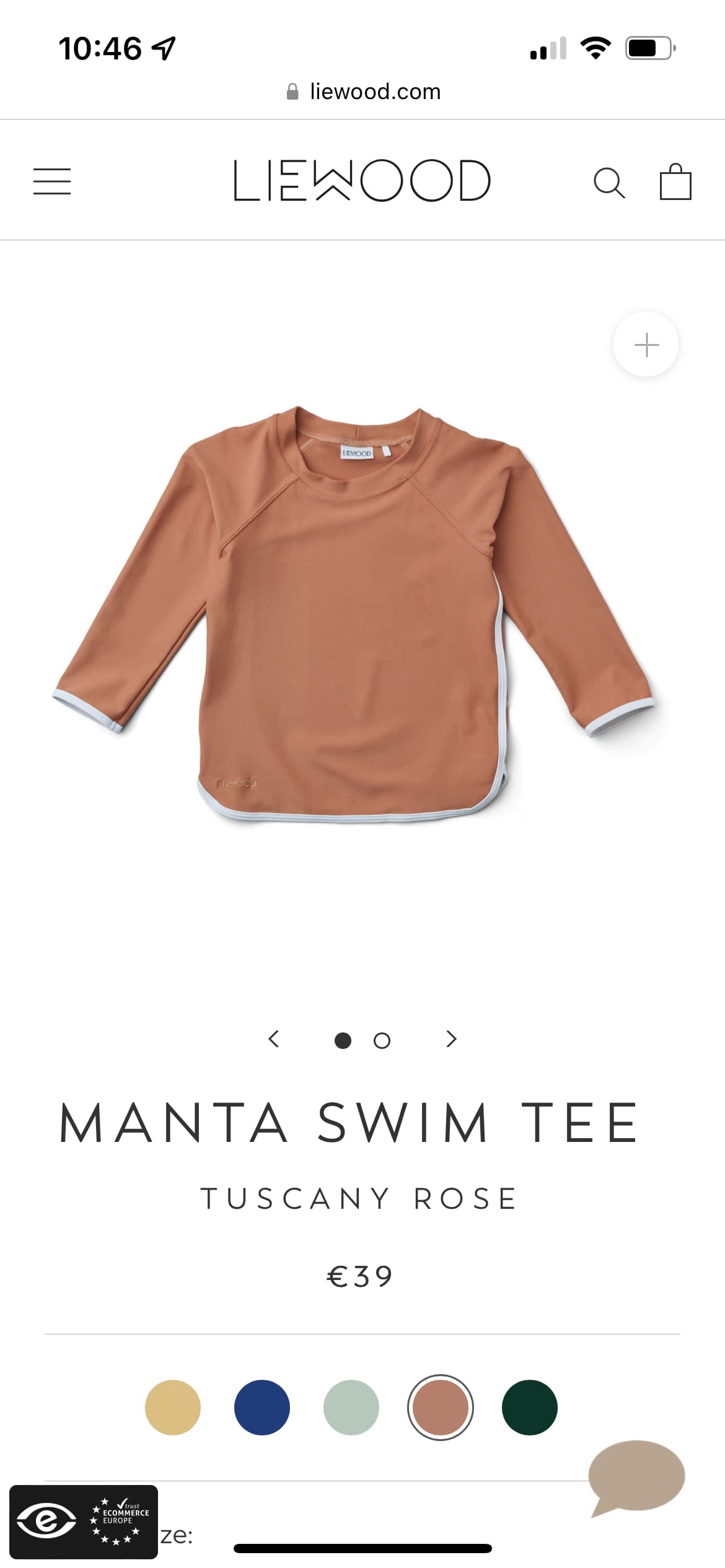
Task: Go to the Liewood home page
Action: pyautogui.click(x=362, y=181)
